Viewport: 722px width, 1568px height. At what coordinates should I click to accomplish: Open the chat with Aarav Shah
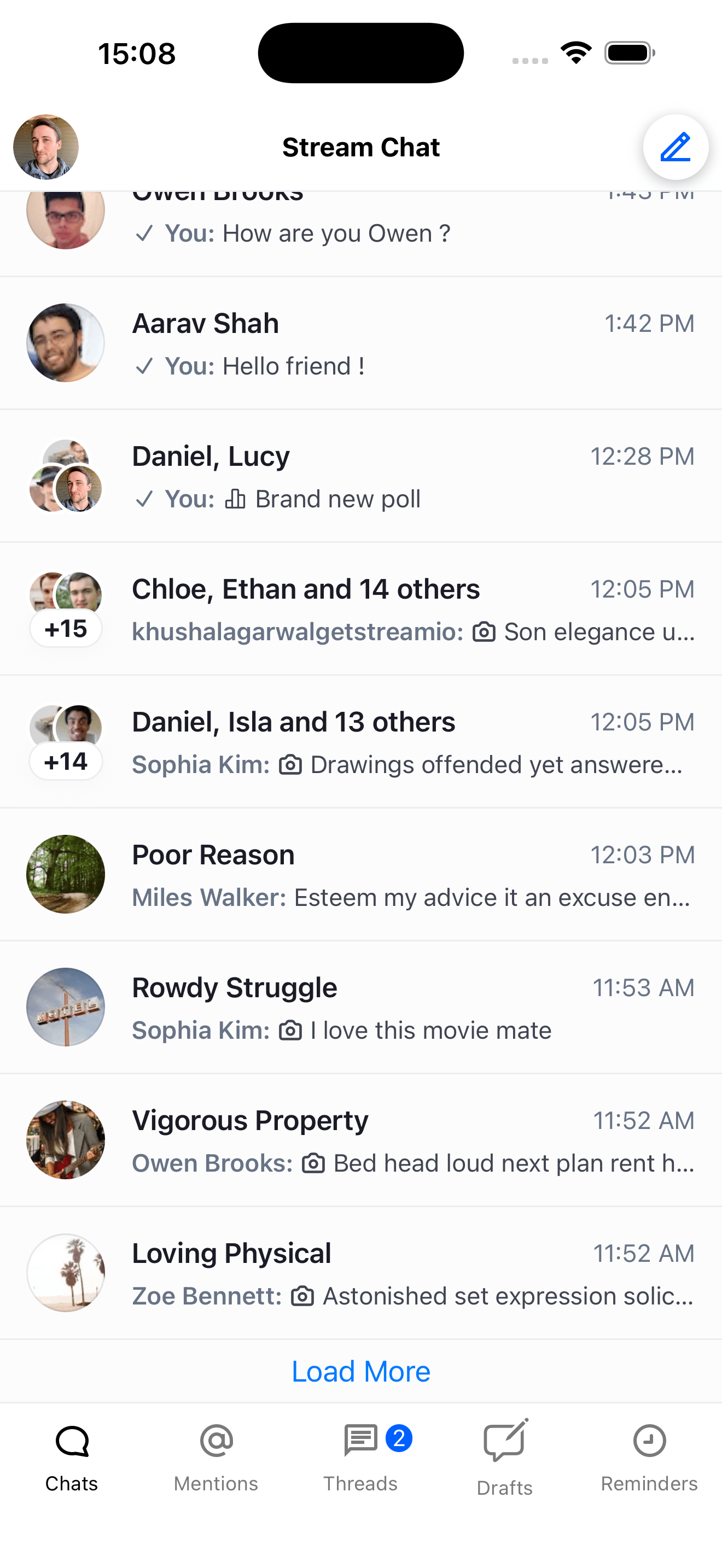click(360, 344)
